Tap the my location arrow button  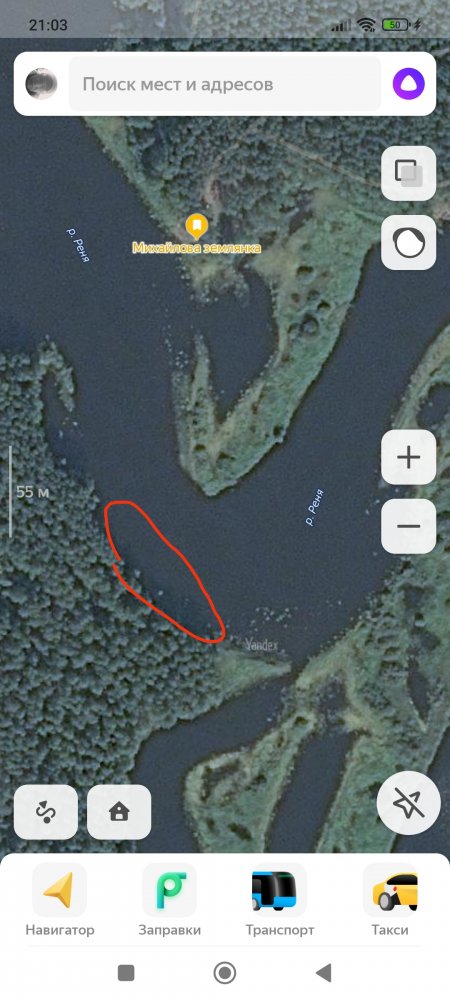click(x=409, y=803)
